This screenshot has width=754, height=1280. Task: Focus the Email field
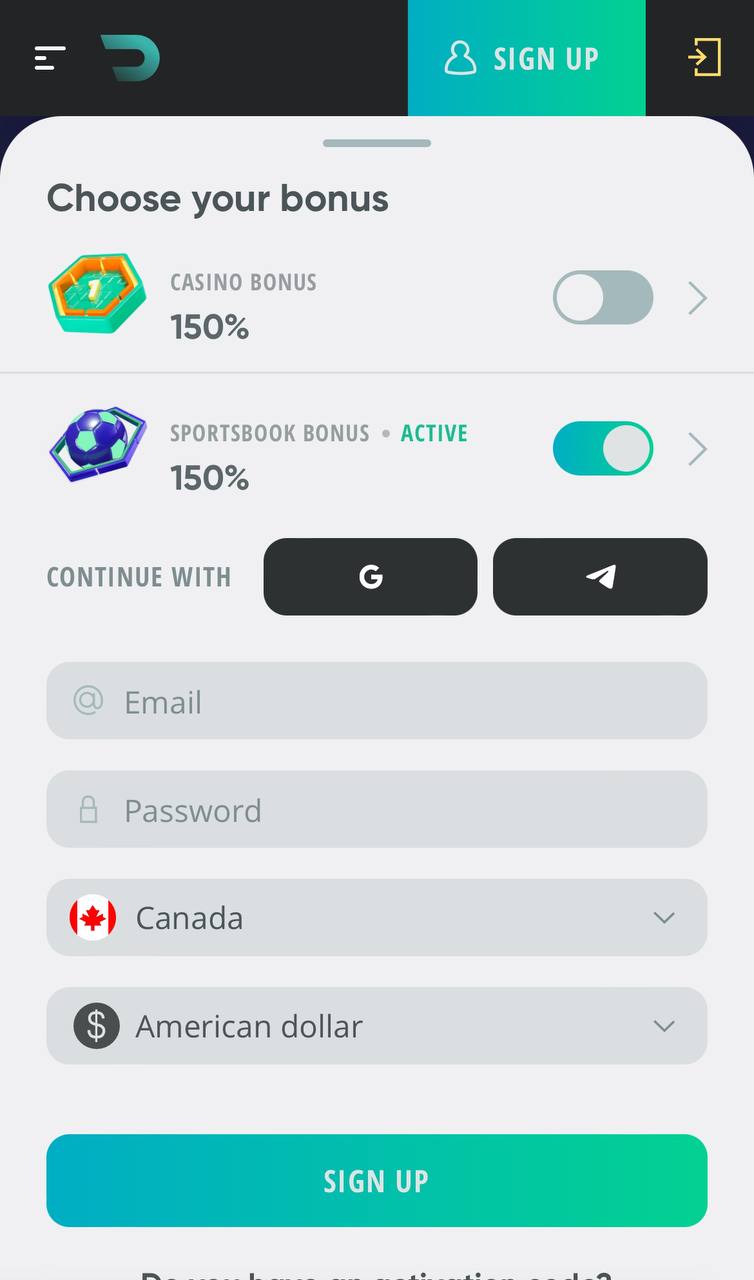377,701
